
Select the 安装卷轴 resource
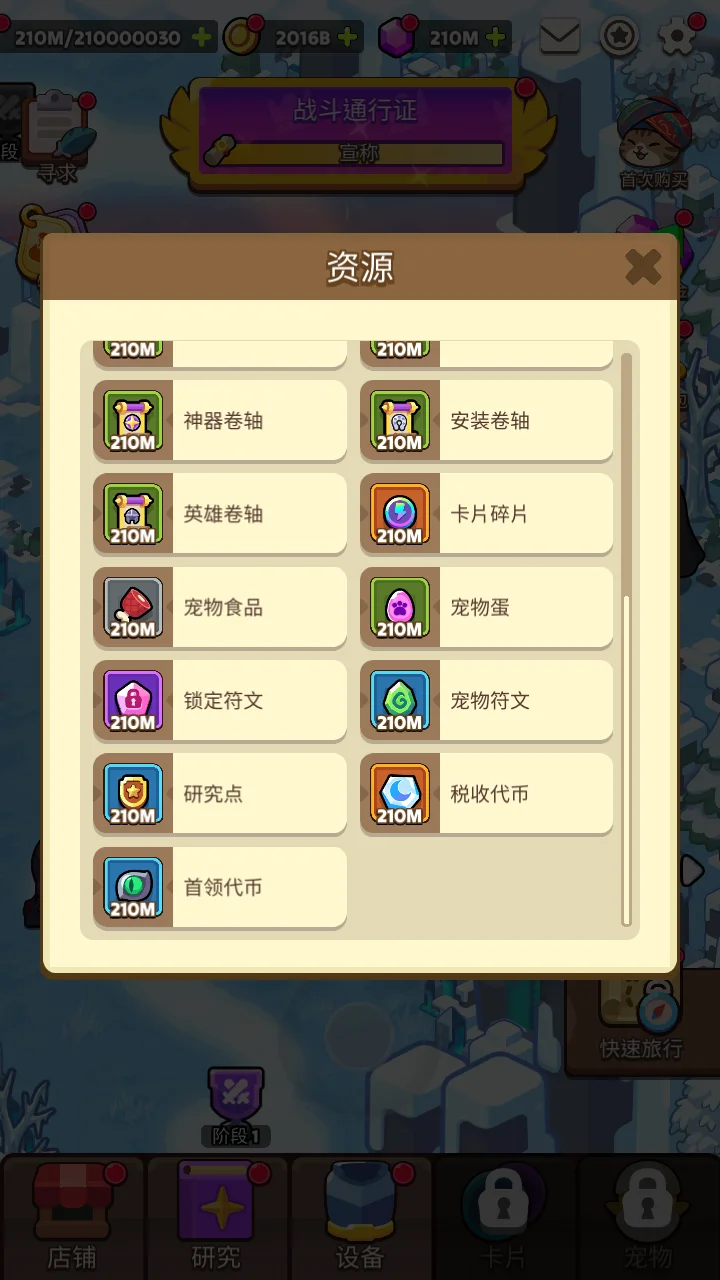[x=487, y=421]
